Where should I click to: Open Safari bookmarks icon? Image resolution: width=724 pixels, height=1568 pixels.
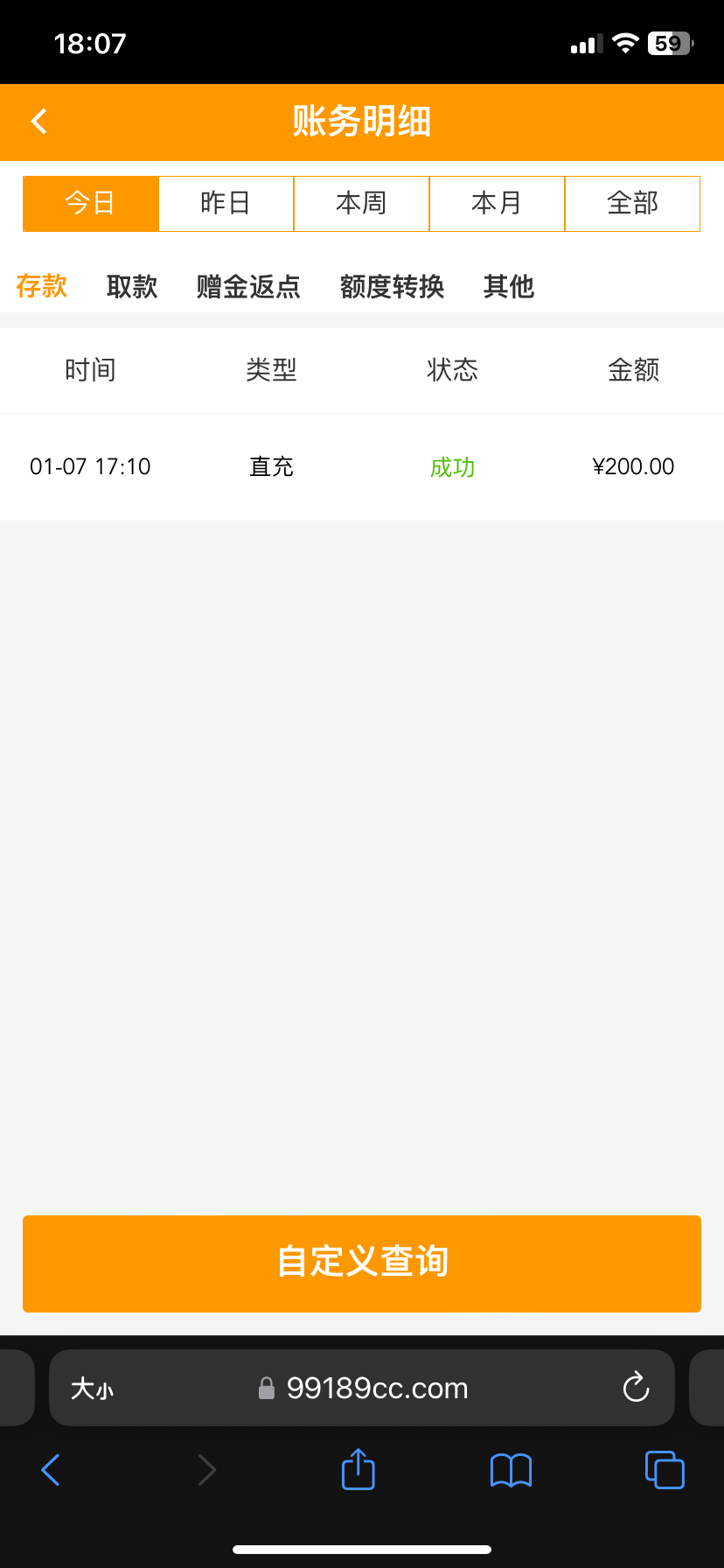coord(511,1470)
